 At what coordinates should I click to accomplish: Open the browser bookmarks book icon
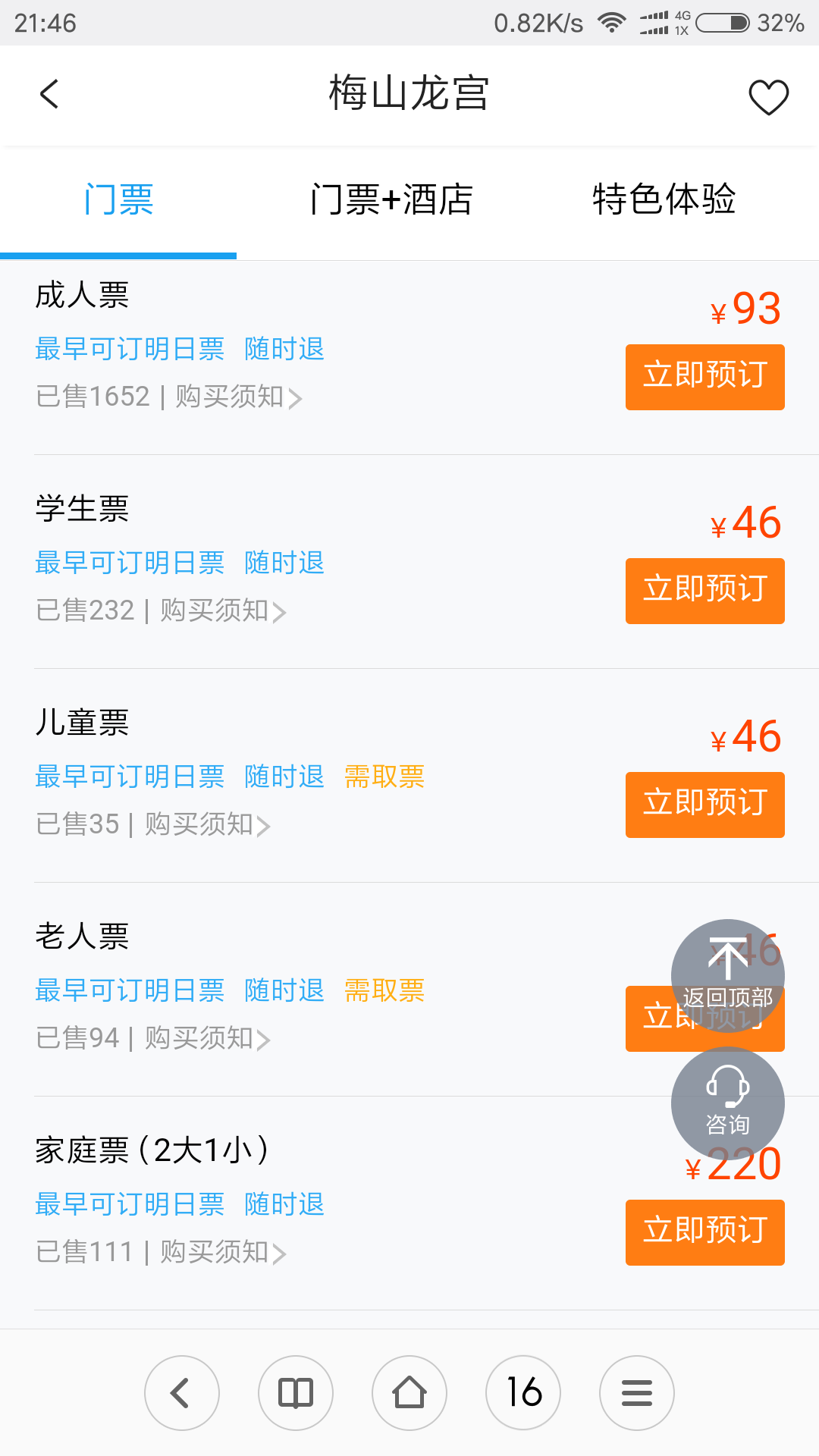pyautogui.click(x=296, y=1393)
